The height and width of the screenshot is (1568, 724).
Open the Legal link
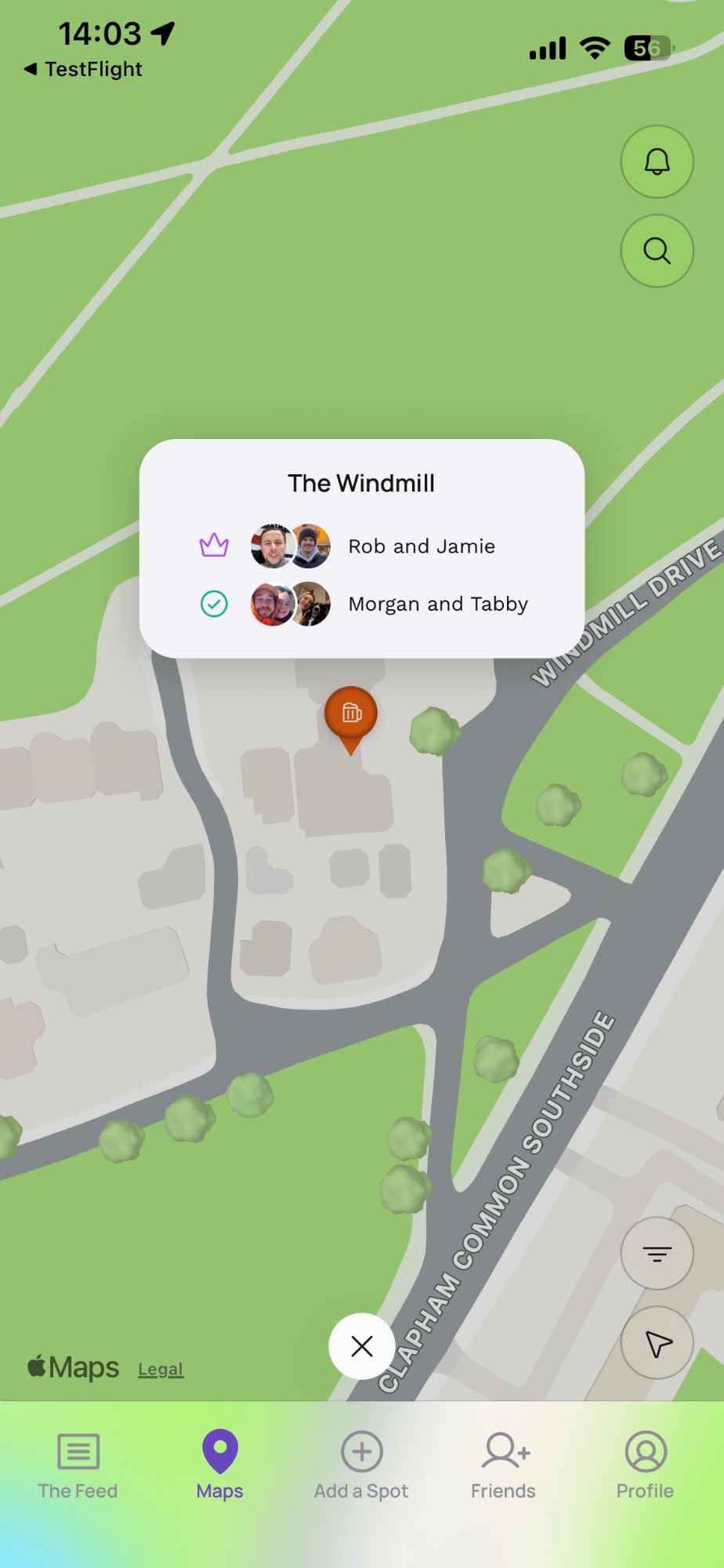[x=160, y=1368]
